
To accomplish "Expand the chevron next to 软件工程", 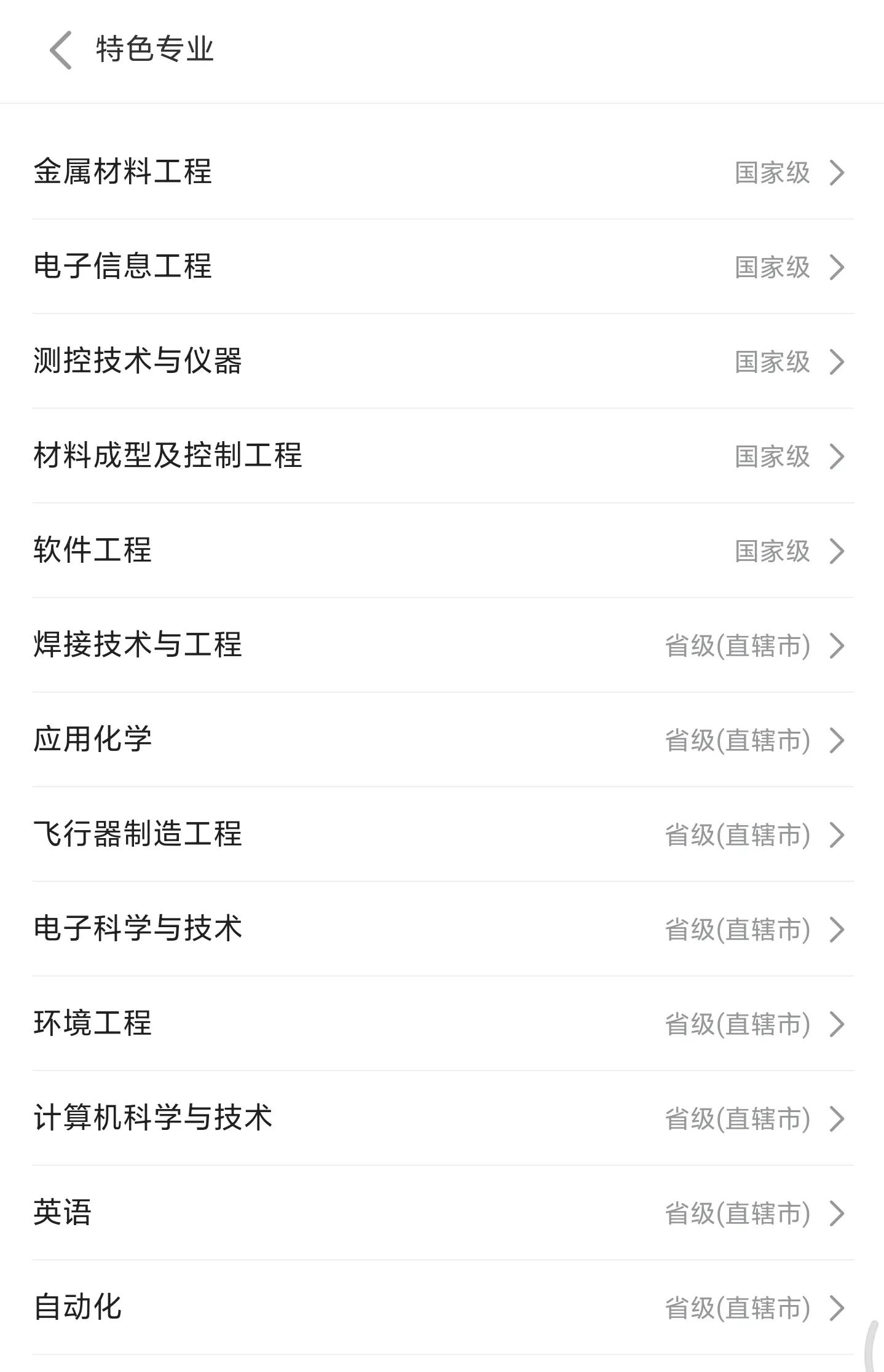I will 837,552.
